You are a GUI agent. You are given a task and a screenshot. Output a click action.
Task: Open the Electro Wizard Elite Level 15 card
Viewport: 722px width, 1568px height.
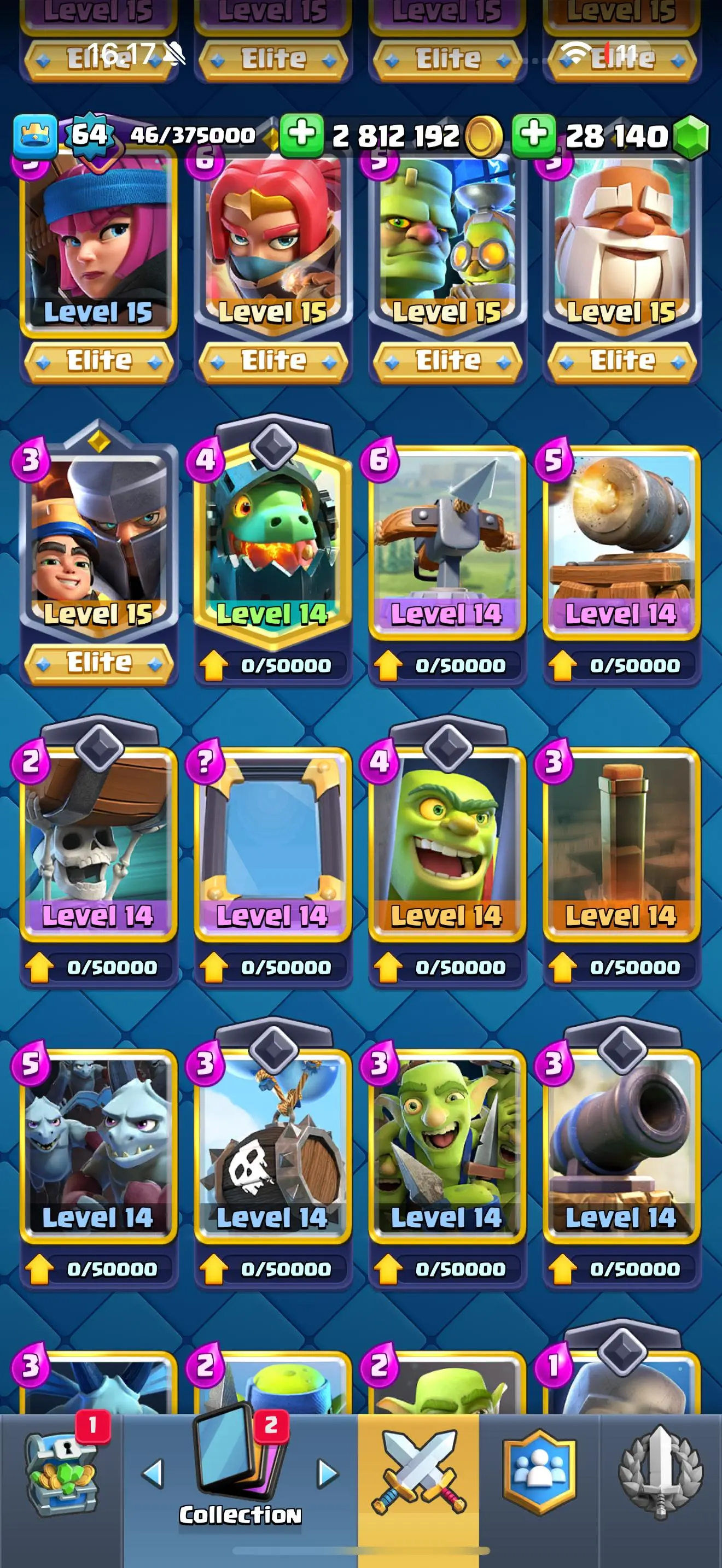pyautogui.click(x=621, y=243)
